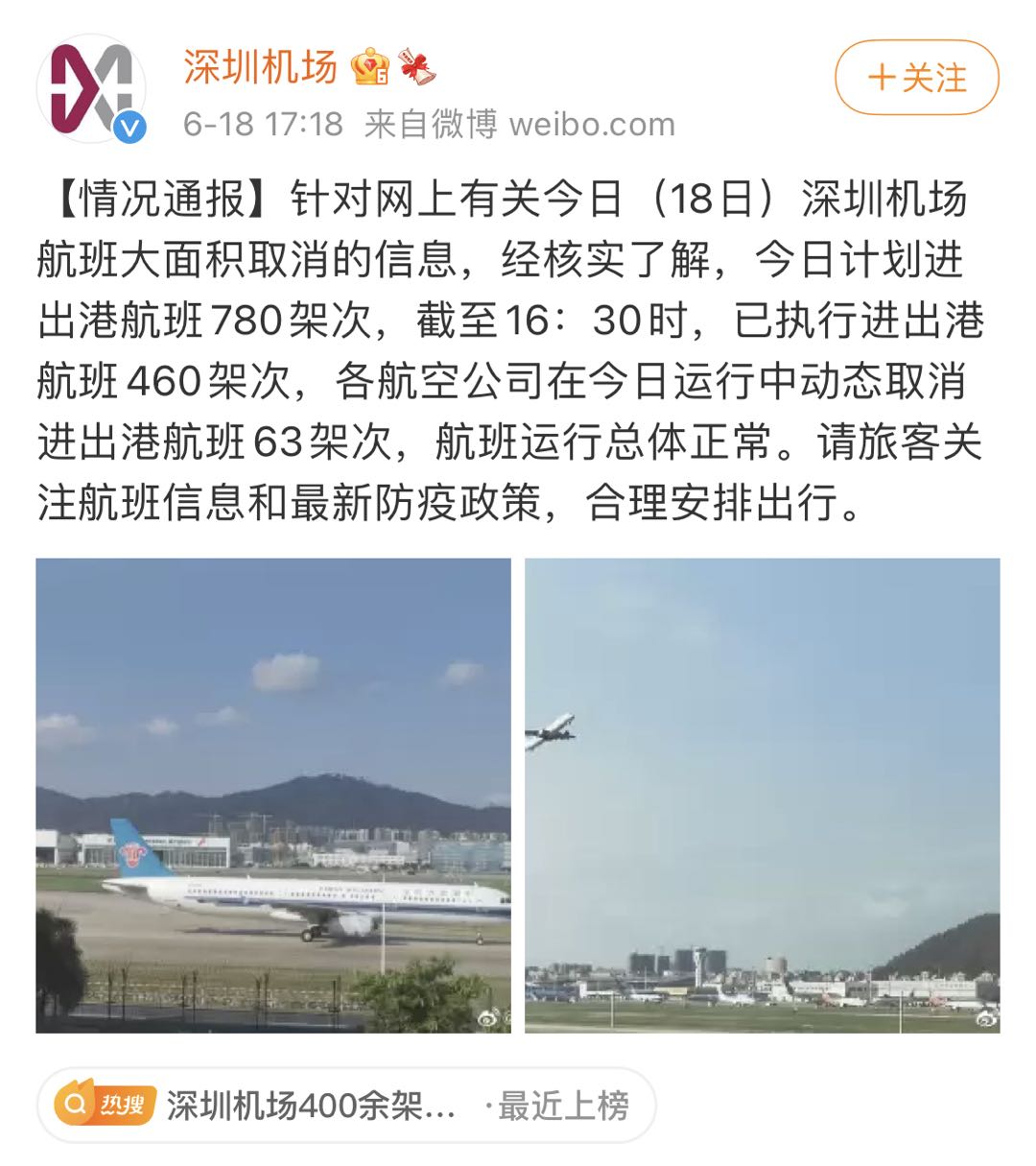Open the photo of the plane taking off
The width and height of the screenshot is (1036, 1166).
click(x=762, y=795)
